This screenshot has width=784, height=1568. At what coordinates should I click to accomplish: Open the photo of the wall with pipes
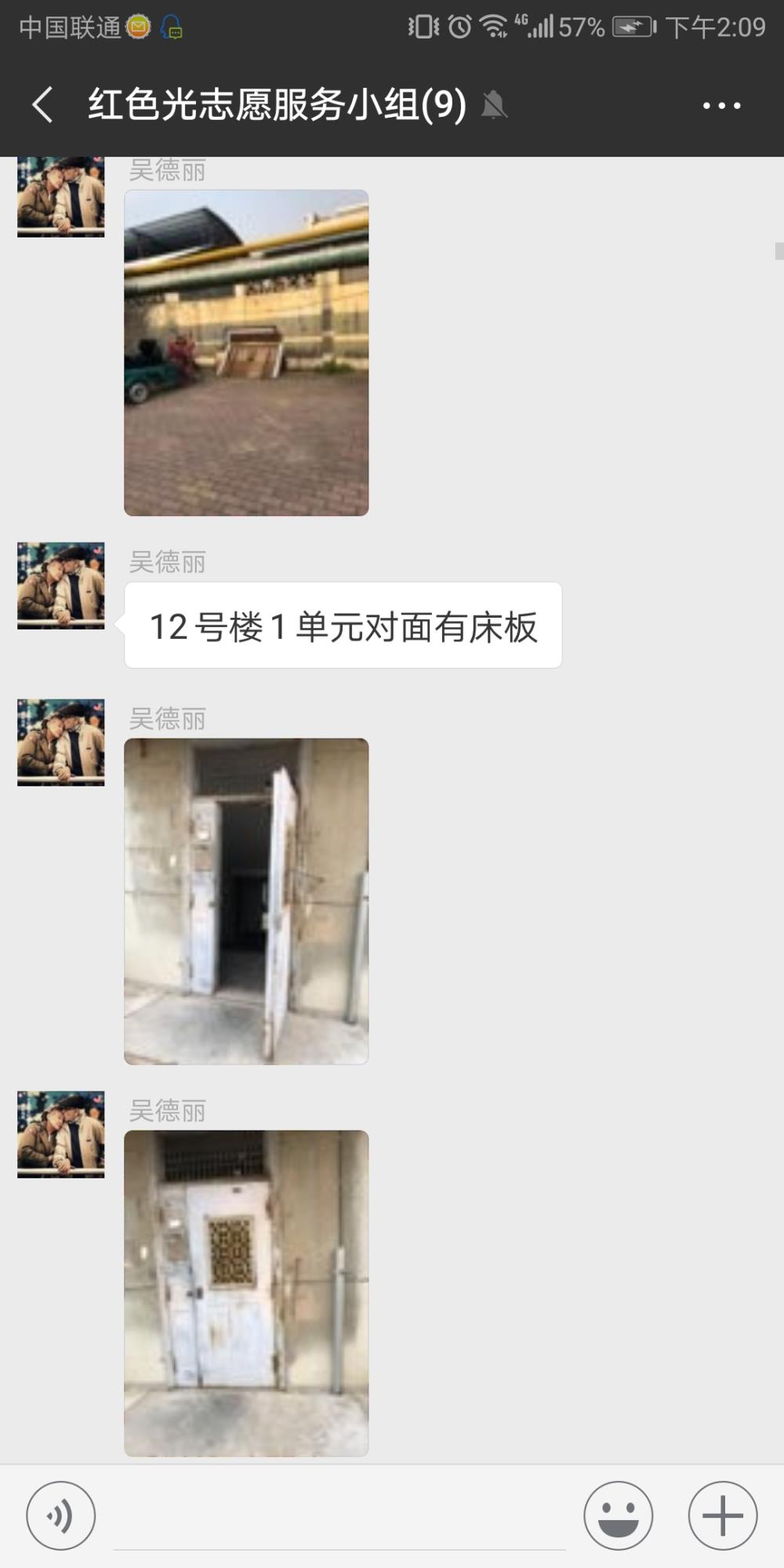246,353
